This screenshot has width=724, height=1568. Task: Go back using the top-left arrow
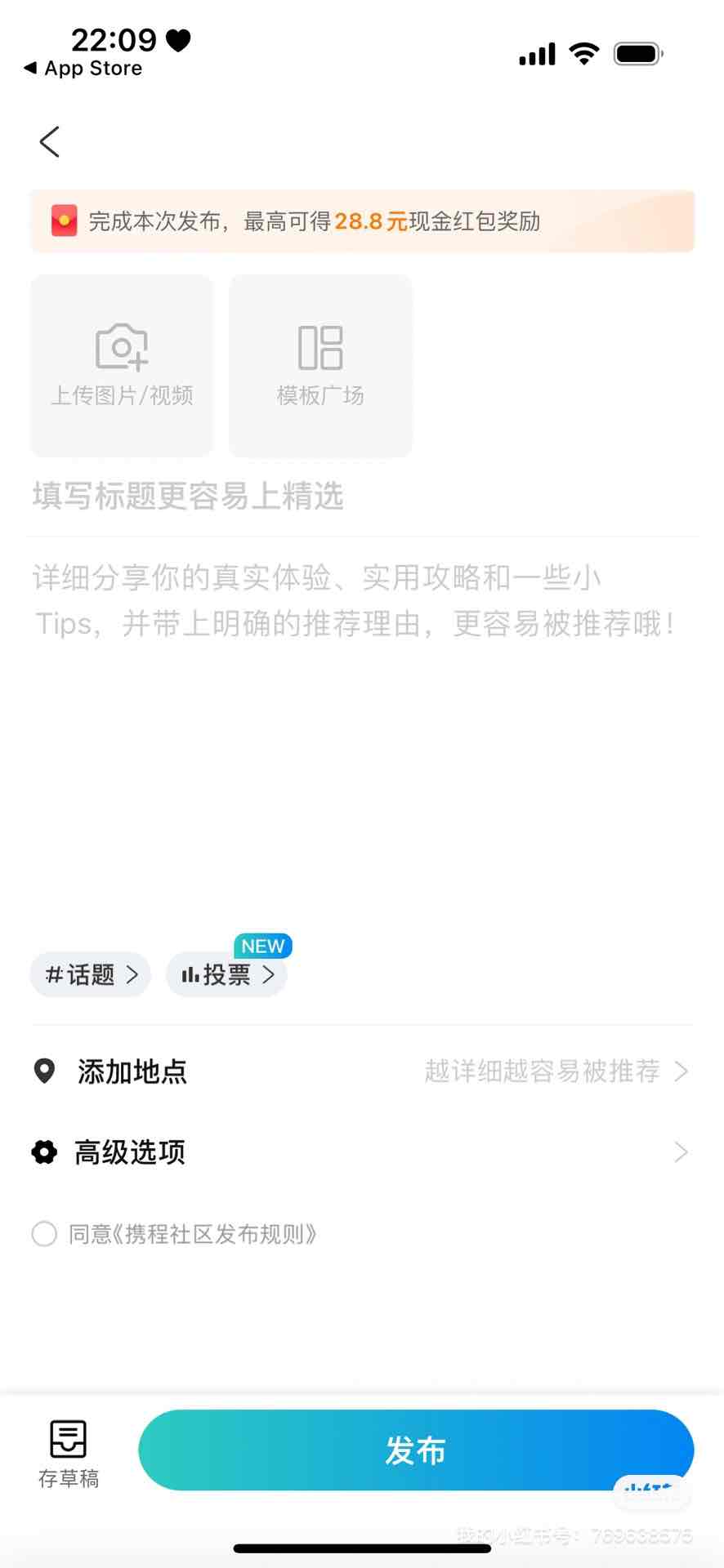(x=50, y=142)
